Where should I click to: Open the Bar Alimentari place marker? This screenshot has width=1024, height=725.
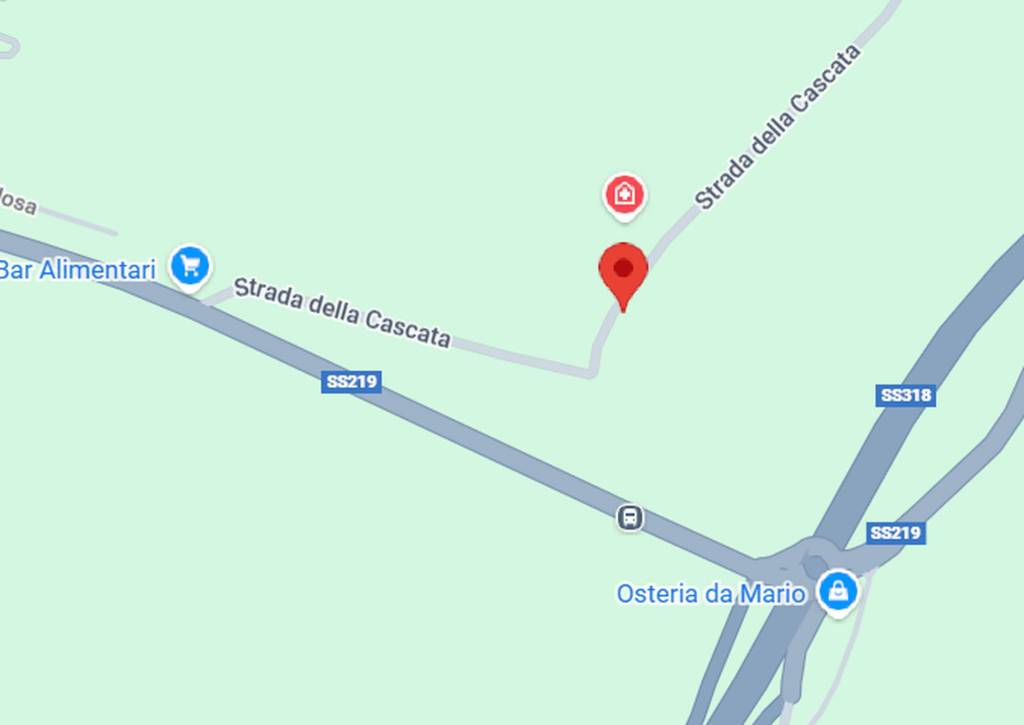190,266
